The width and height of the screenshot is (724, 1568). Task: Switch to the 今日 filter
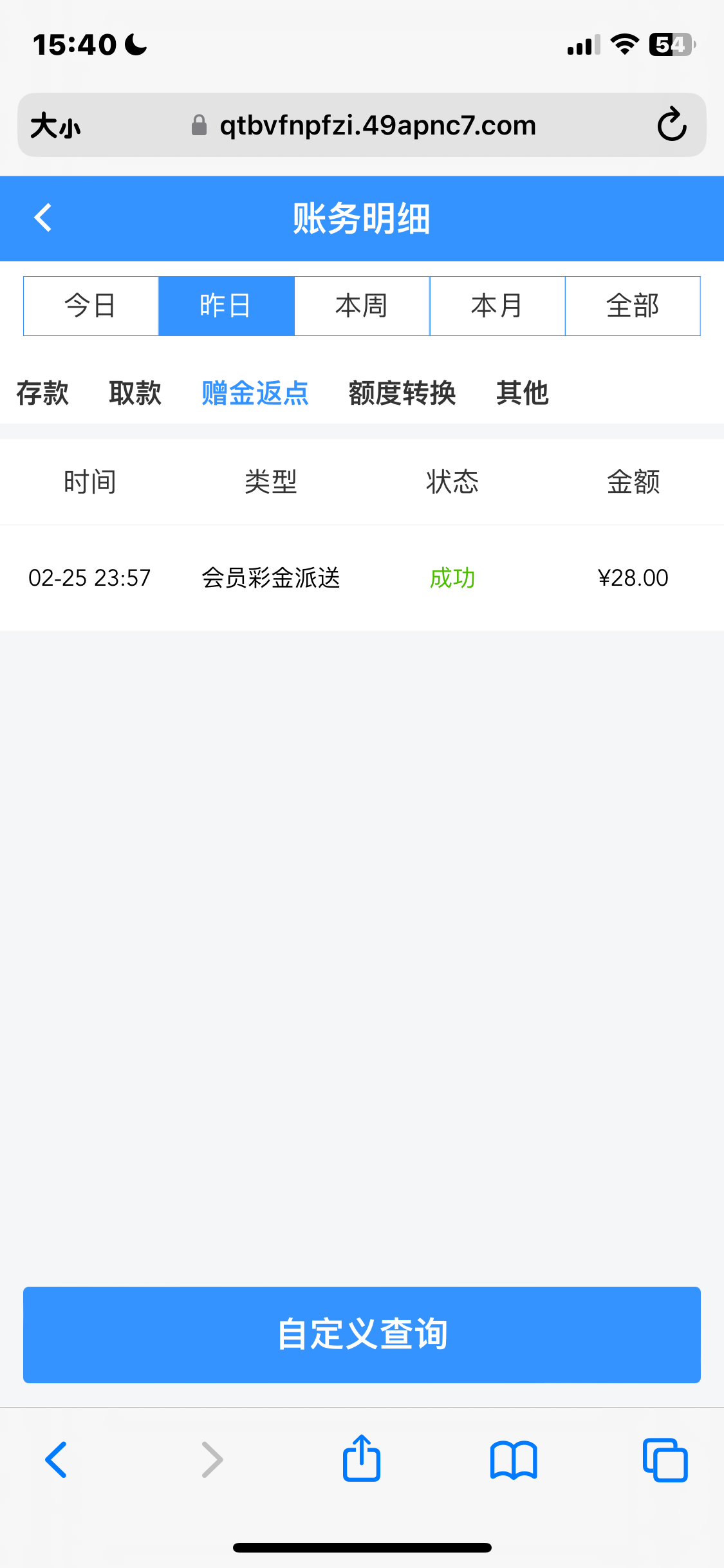[x=91, y=306]
